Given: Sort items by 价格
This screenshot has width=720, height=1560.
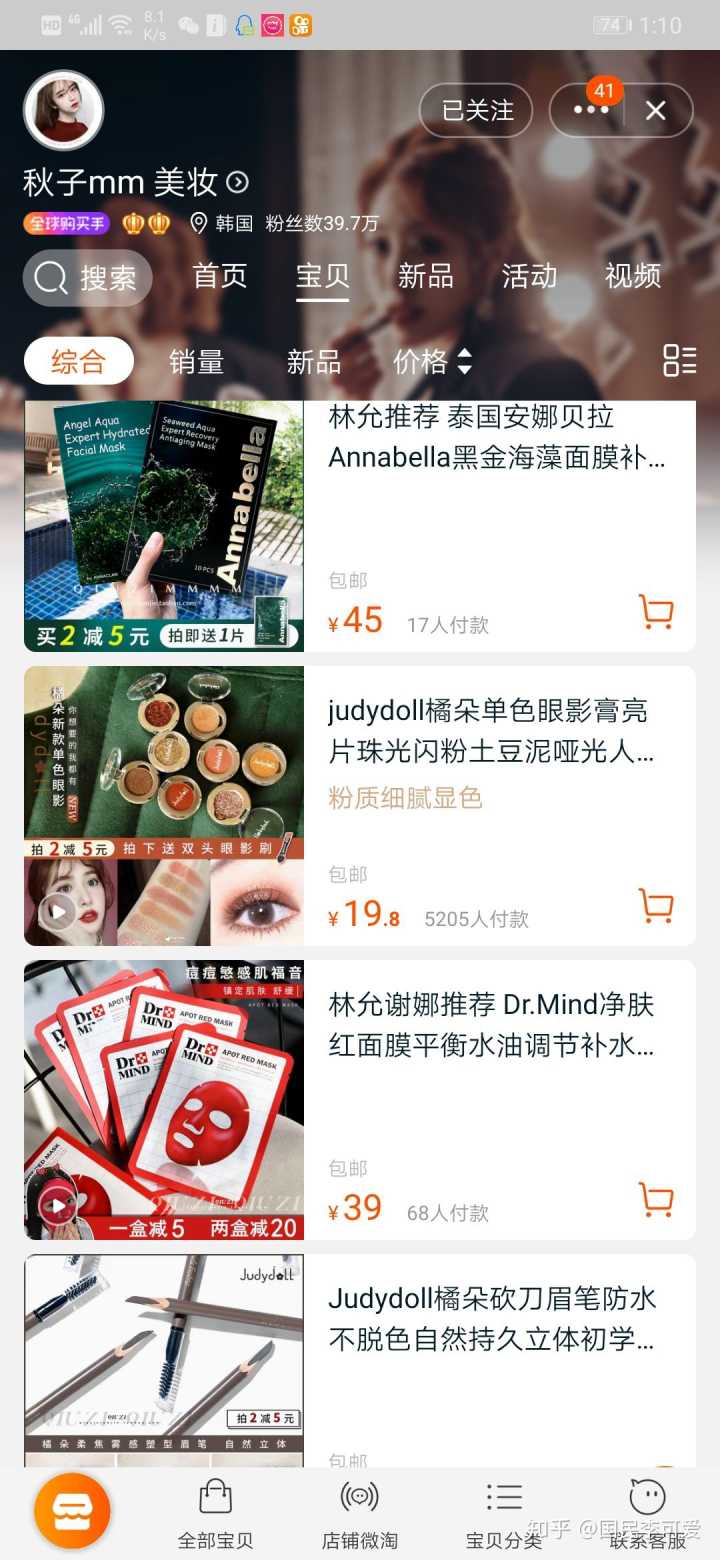Looking at the screenshot, I should point(431,361).
